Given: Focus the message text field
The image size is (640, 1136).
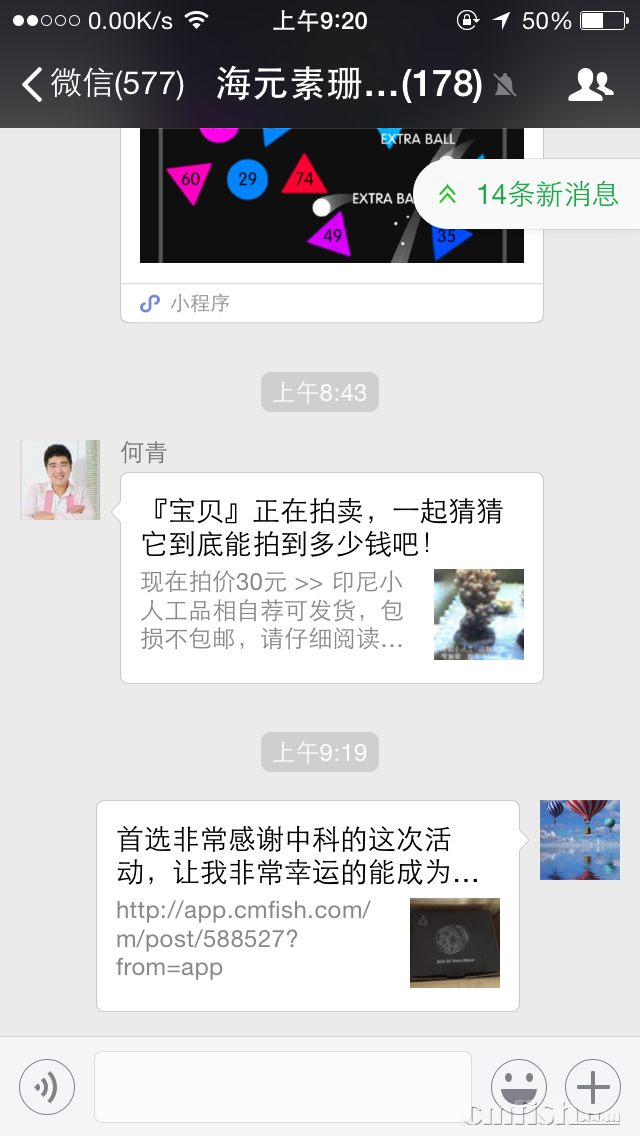Looking at the screenshot, I should click(x=282, y=1086).
